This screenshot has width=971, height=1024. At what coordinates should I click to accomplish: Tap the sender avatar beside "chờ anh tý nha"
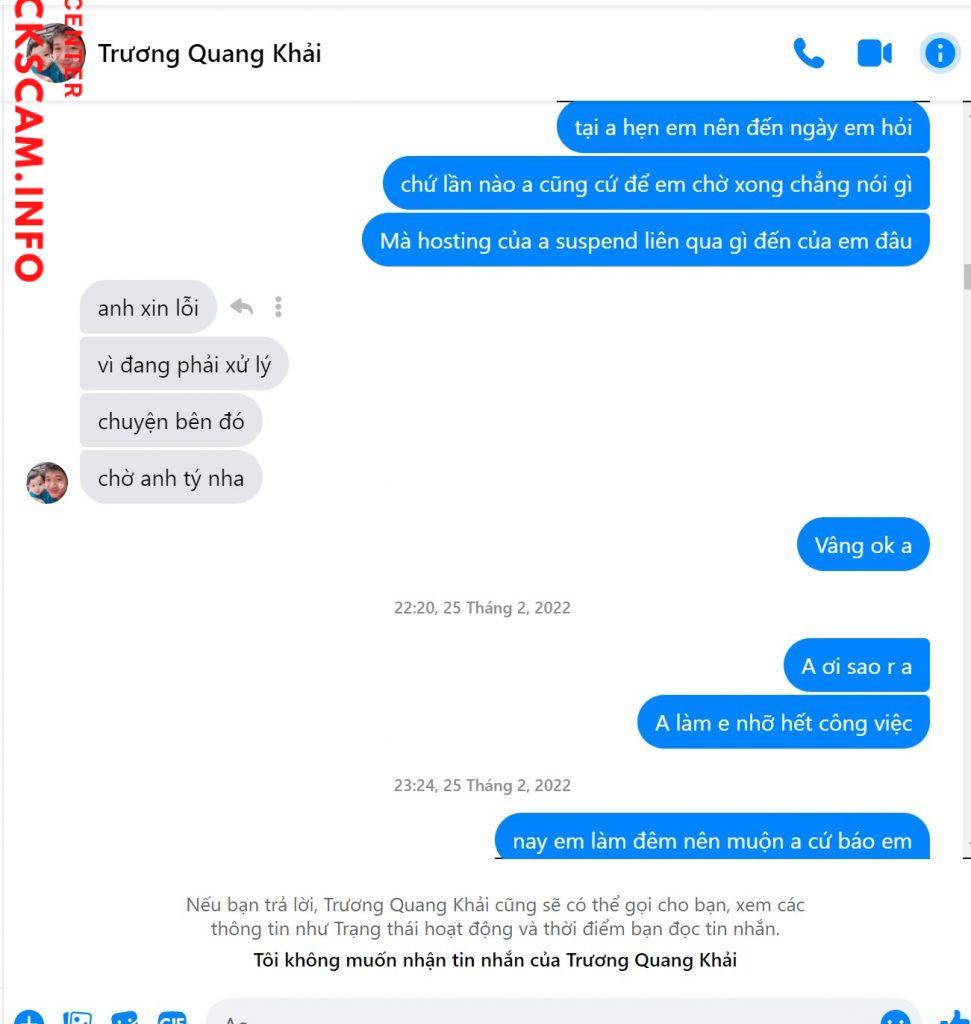point(47,483)
